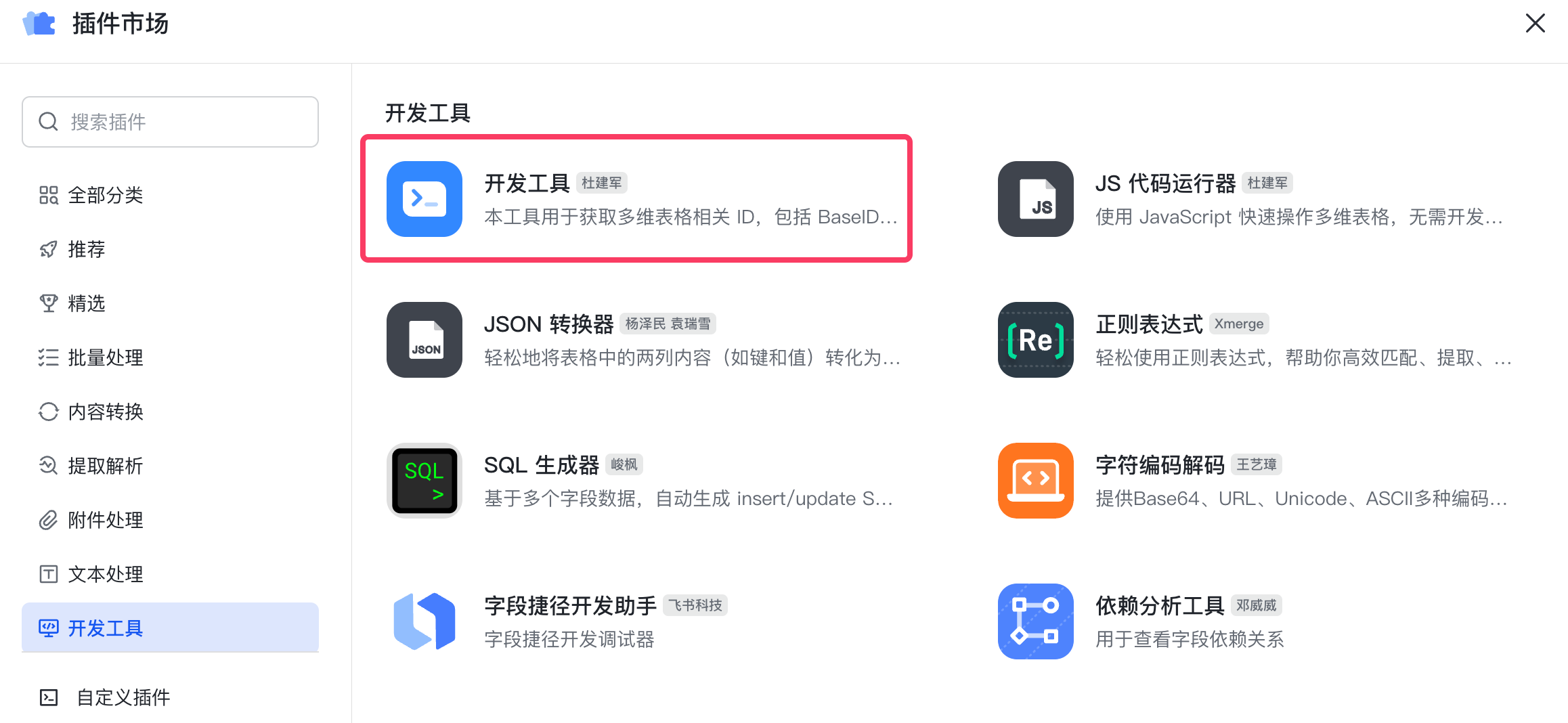Open 批量处理 category
The width and height of the screenshot is (1568, 723).
tap(105, 358)
